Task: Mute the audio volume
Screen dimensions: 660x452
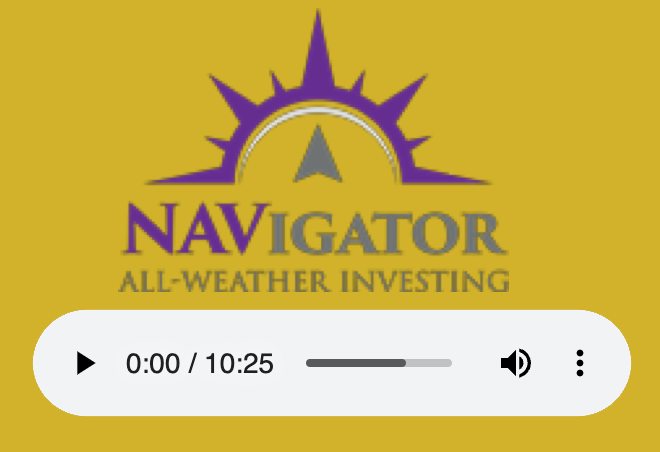Action: coord(515,363)
